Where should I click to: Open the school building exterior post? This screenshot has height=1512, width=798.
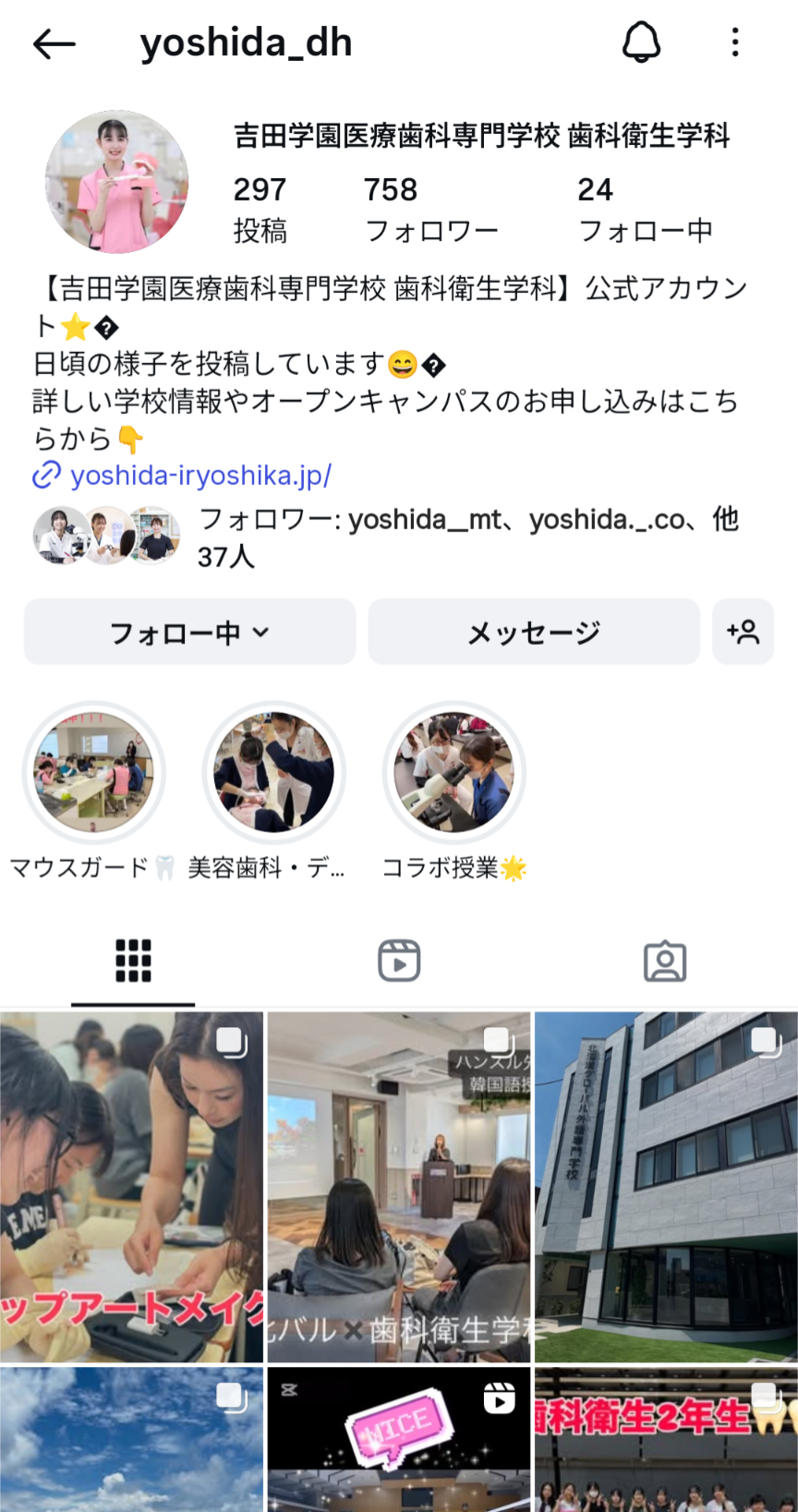[x=666, y=1187]
